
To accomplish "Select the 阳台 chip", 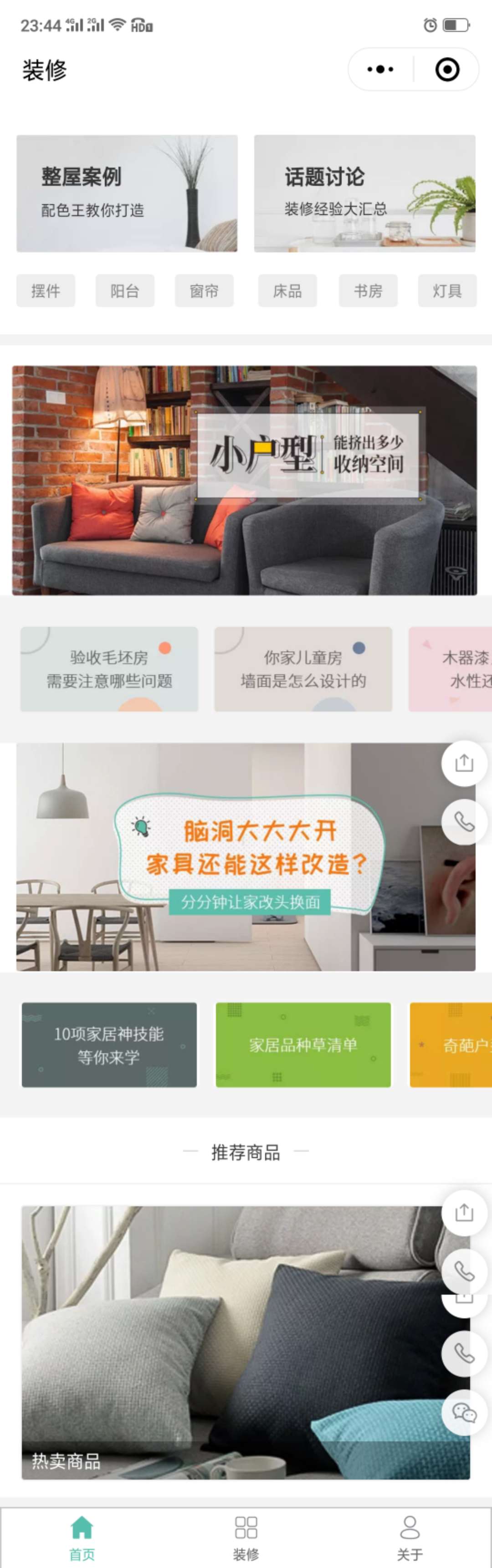I will (x=125, y=291).
